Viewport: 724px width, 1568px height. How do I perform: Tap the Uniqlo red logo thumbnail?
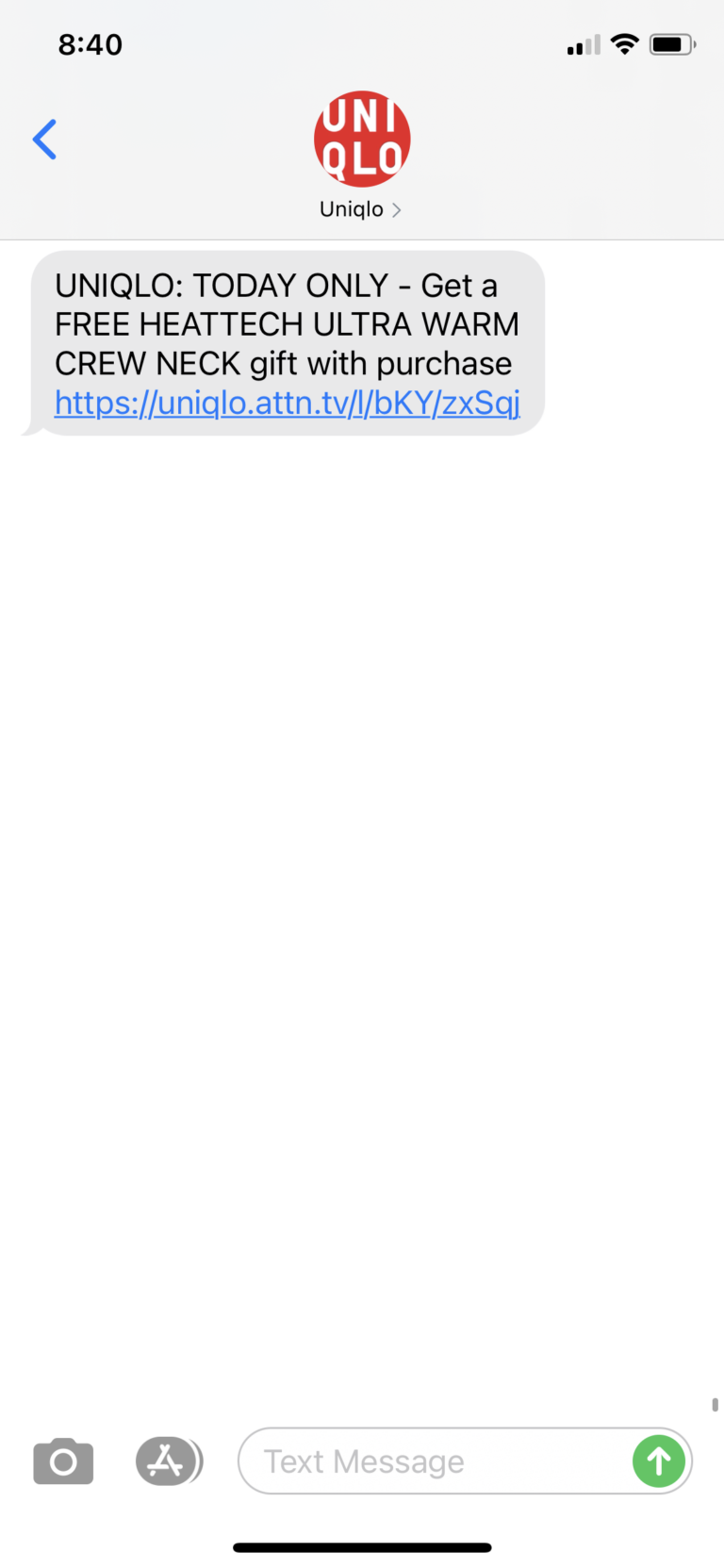[x=362, y=138]
